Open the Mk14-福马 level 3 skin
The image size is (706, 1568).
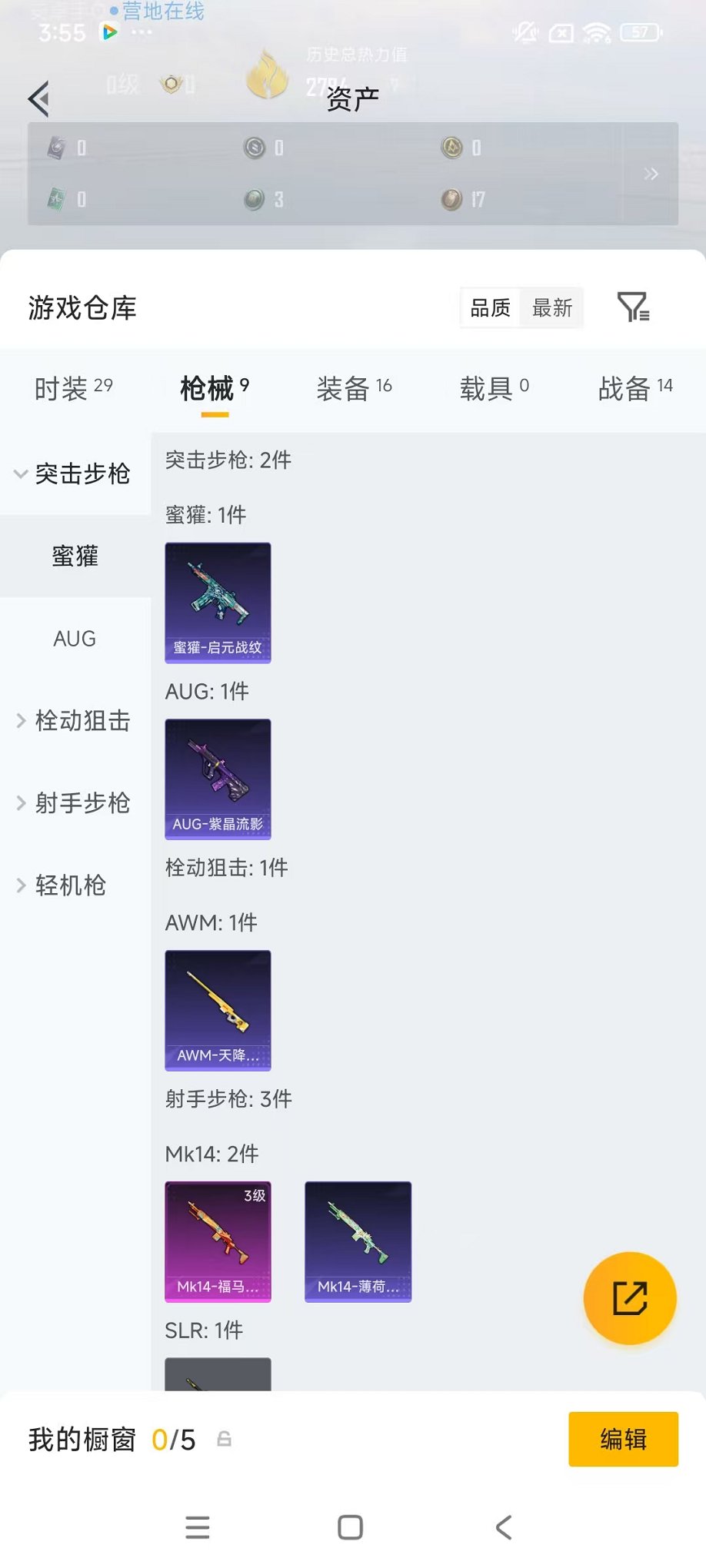pyautogui.click(x=218, y=1242)
